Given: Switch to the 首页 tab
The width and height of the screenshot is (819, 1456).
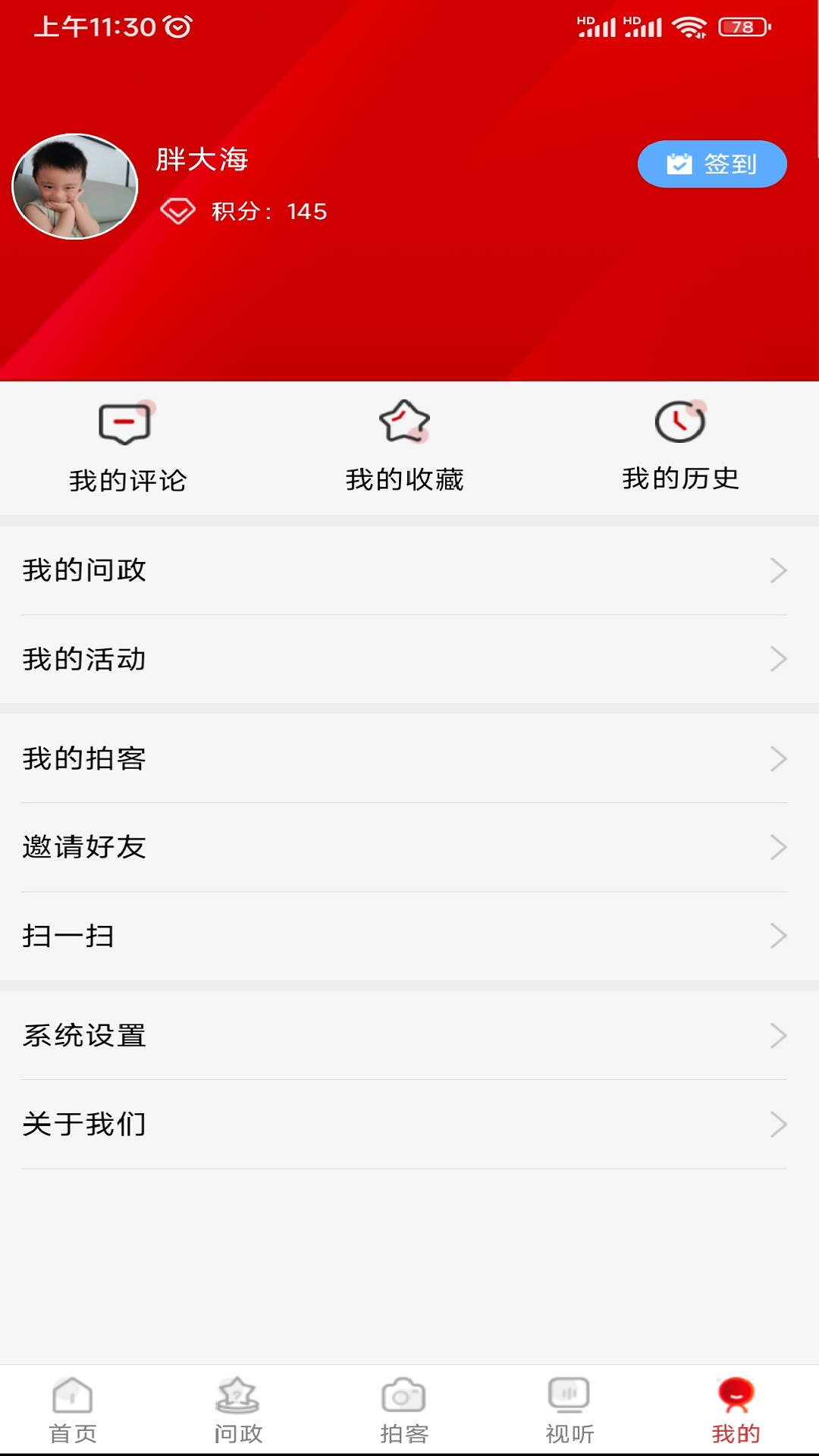Looking at the screenshot, I should [73, 1410].
